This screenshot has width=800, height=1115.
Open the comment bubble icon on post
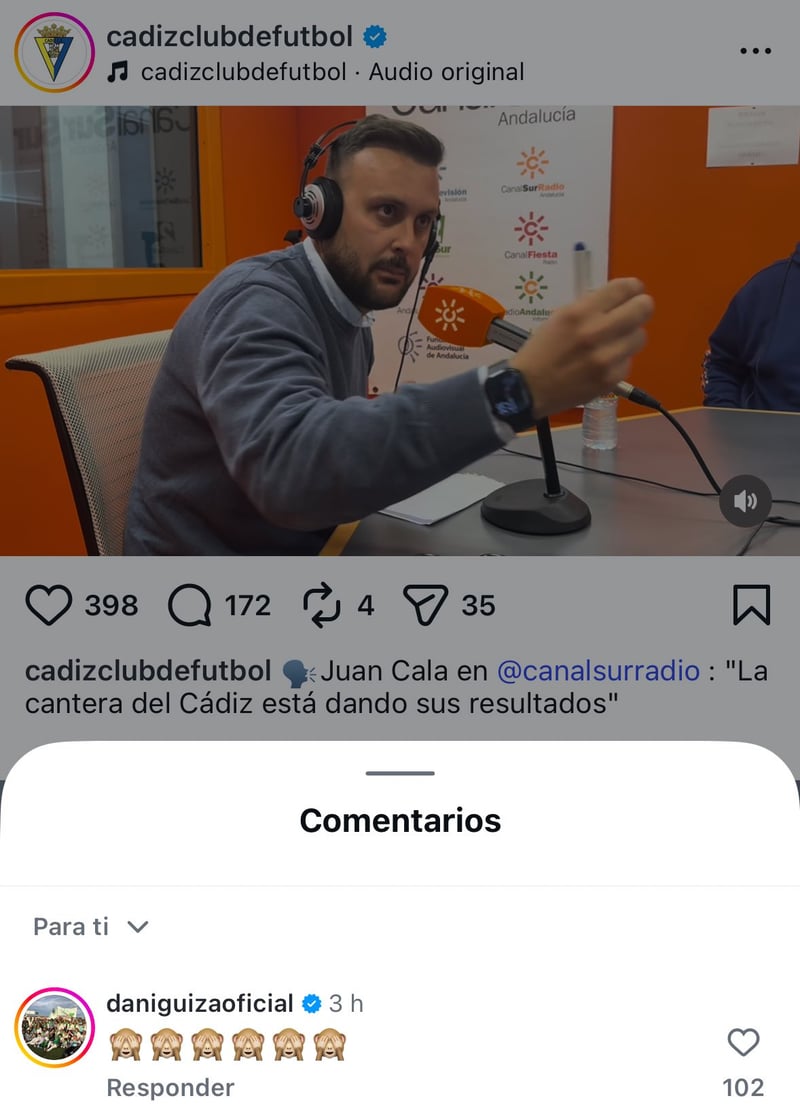pos(190,605)
